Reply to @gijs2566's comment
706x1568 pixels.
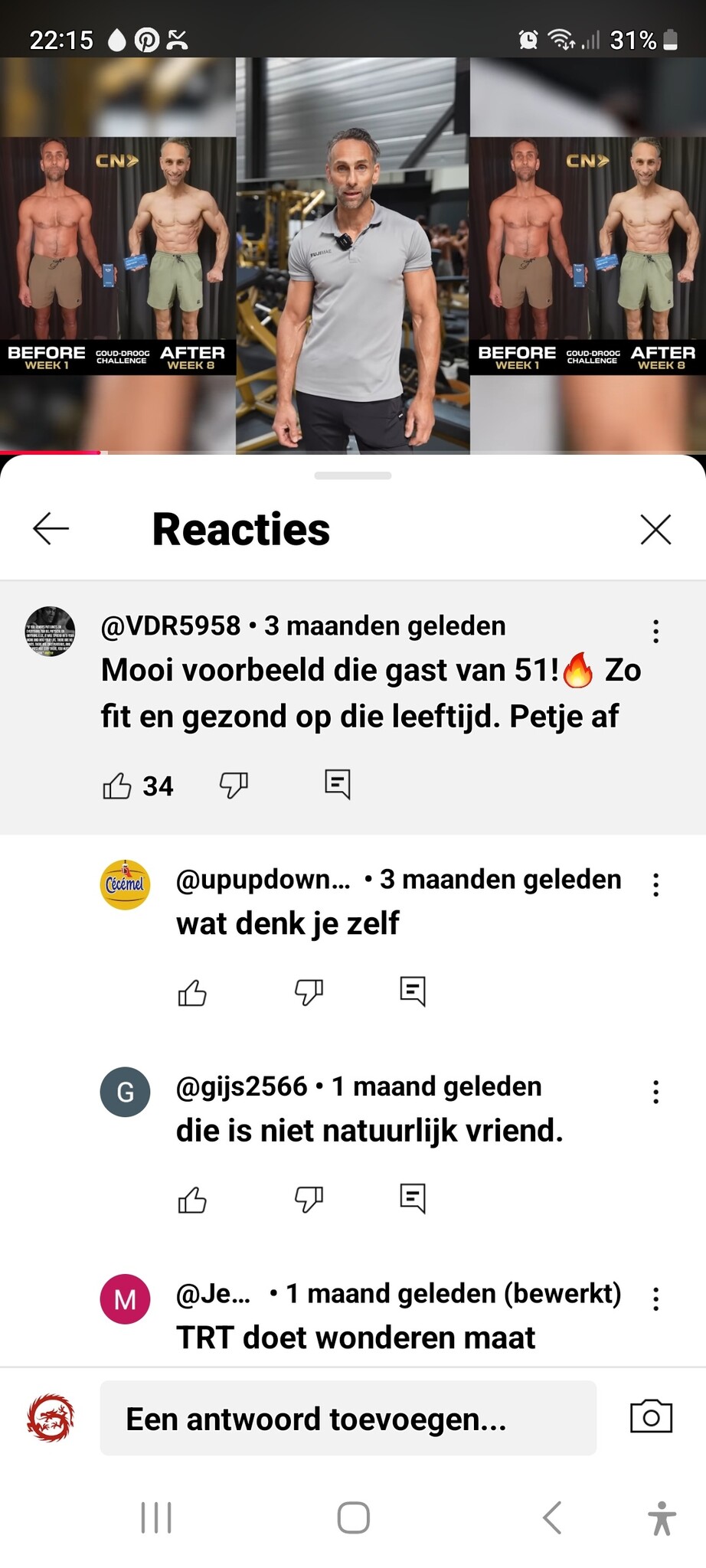click(x=412, y=1197)
